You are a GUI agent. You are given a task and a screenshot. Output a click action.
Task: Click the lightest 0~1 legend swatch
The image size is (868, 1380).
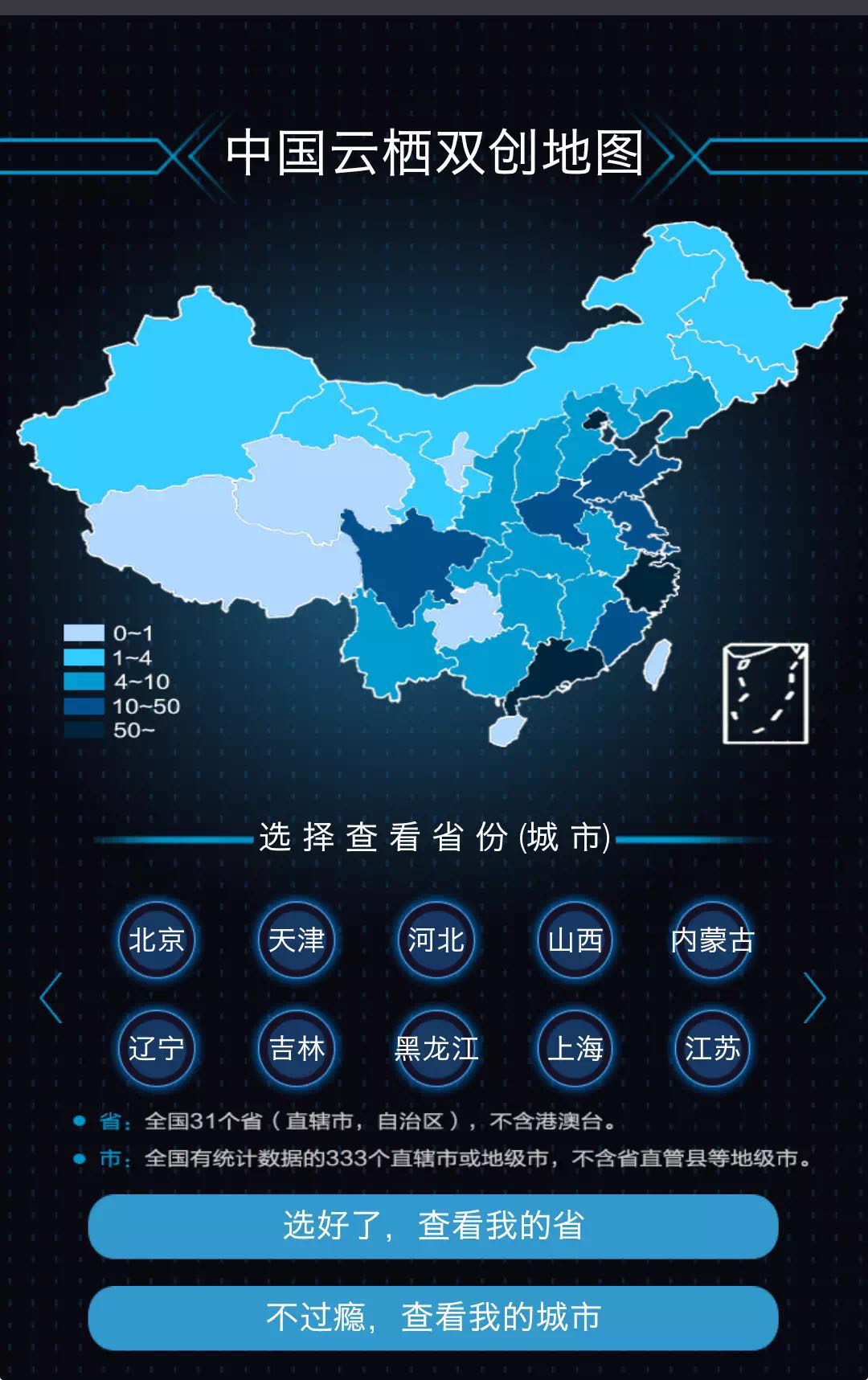coord(84,633)
